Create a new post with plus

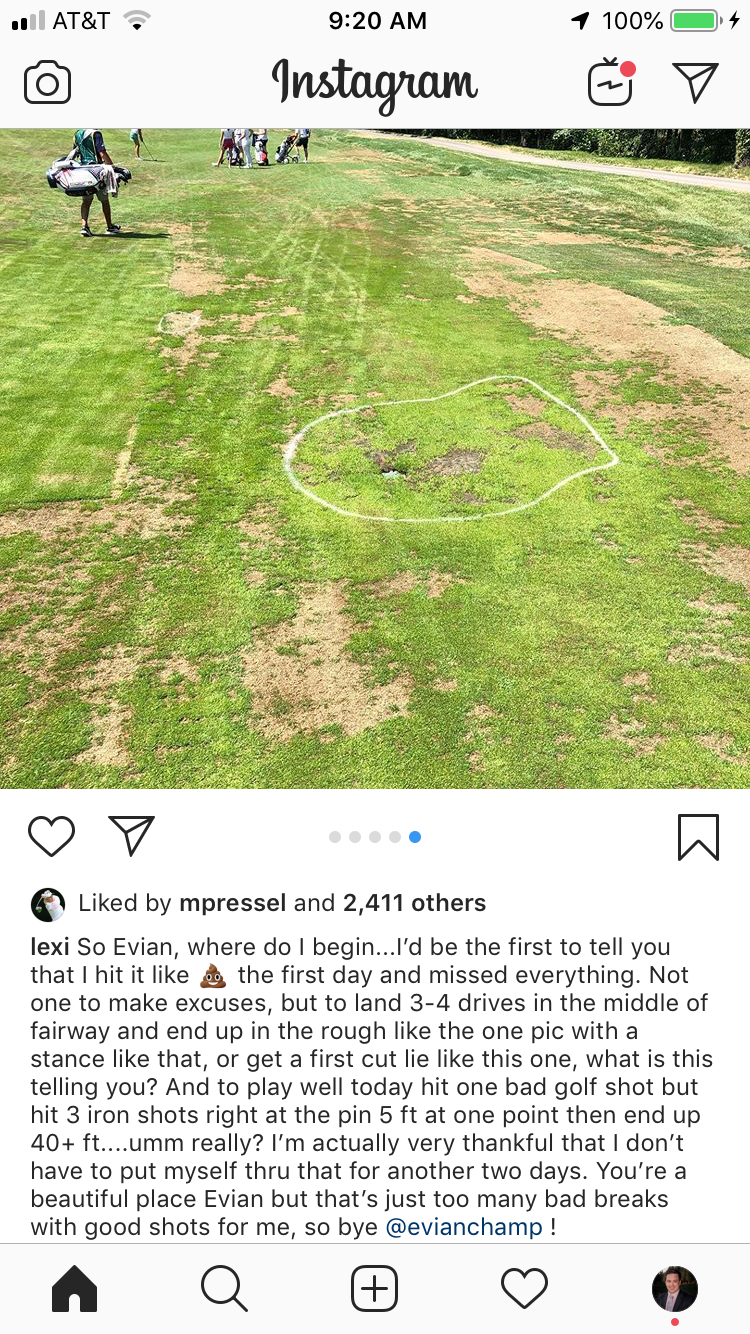point(375,1289)
